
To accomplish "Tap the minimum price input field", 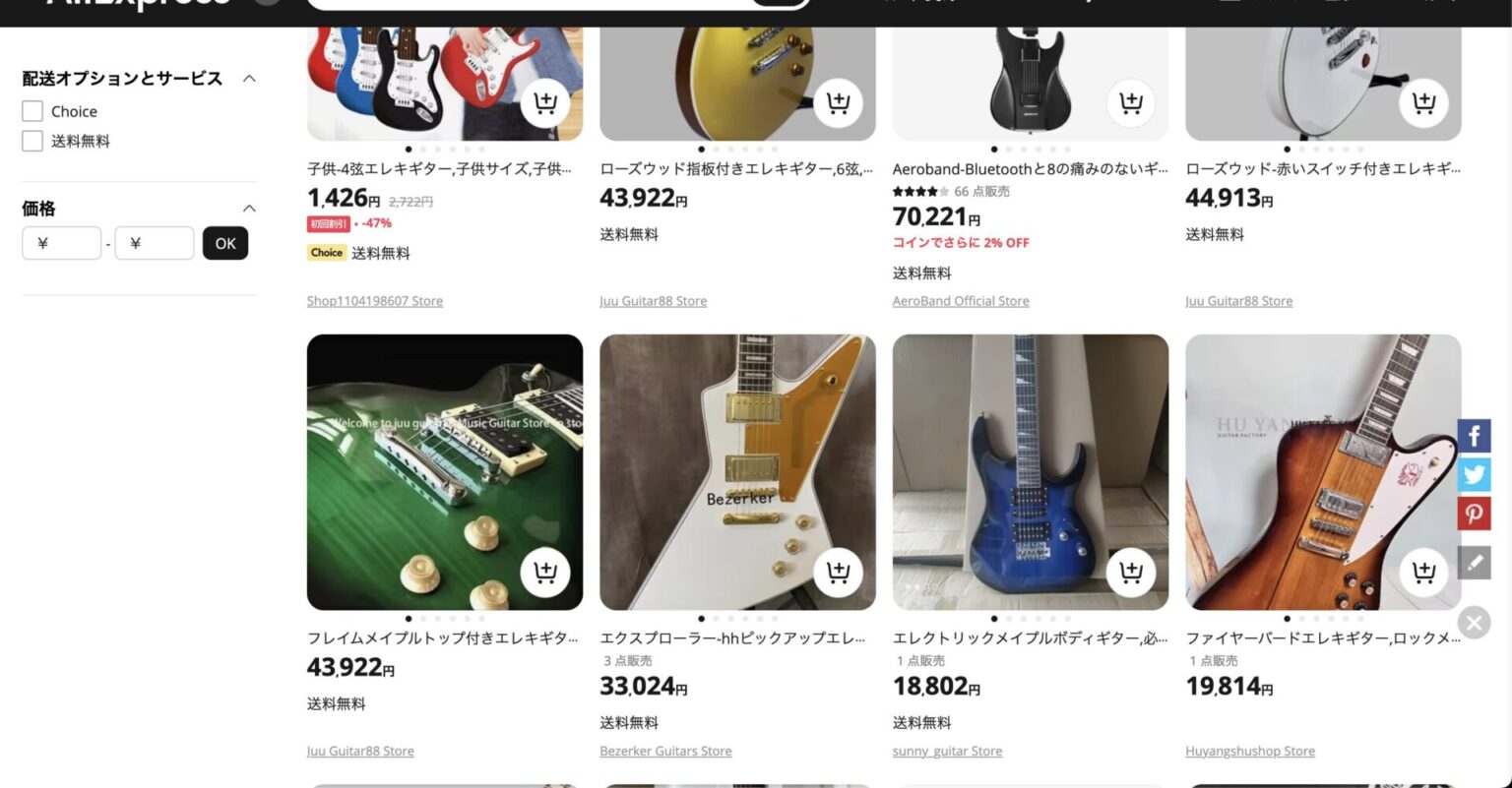I will [x=62, y=243].
